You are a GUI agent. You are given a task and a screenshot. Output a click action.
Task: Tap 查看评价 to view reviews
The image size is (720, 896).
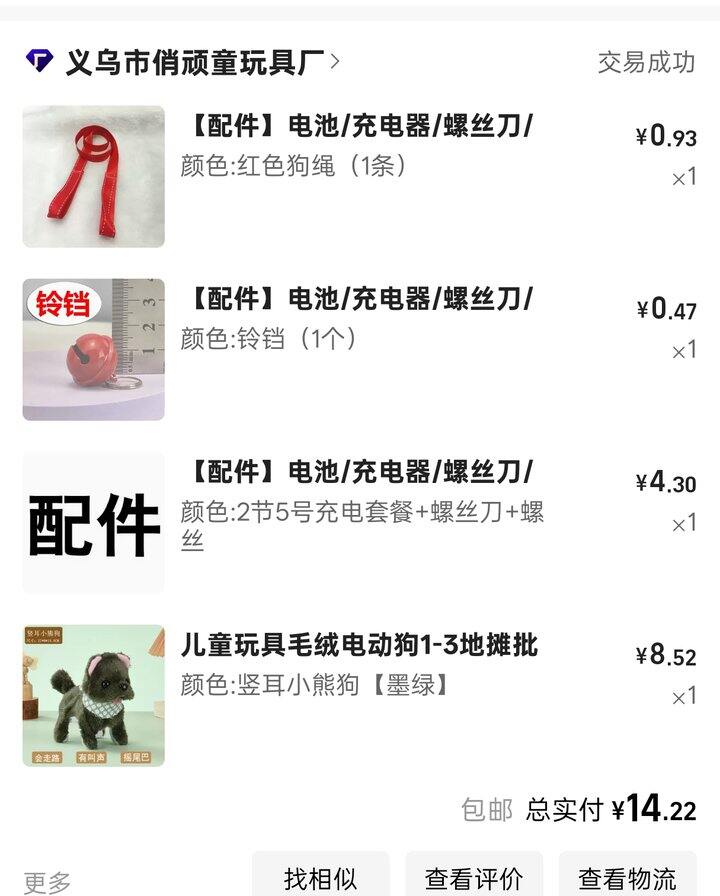474,878
